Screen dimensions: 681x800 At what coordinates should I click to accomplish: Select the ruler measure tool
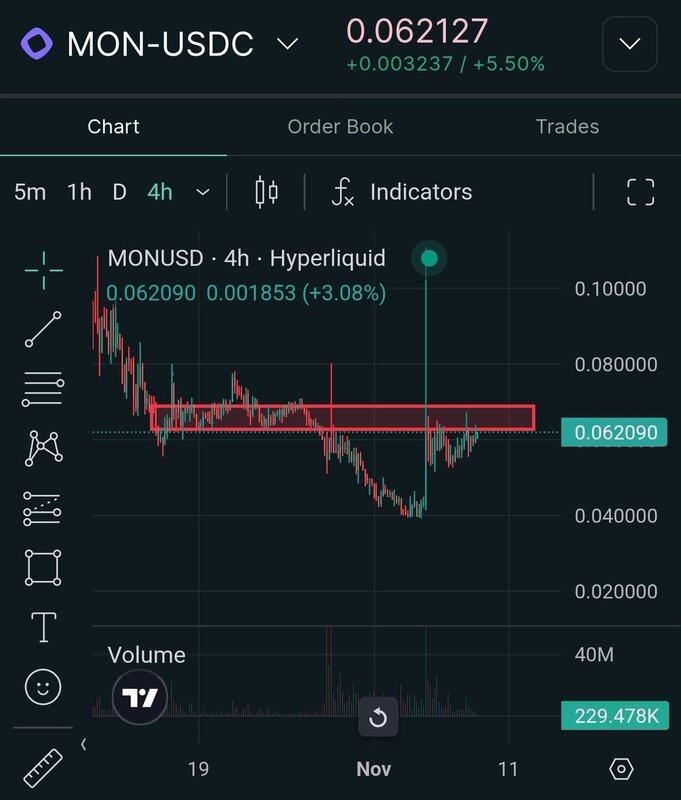point(43,767)
